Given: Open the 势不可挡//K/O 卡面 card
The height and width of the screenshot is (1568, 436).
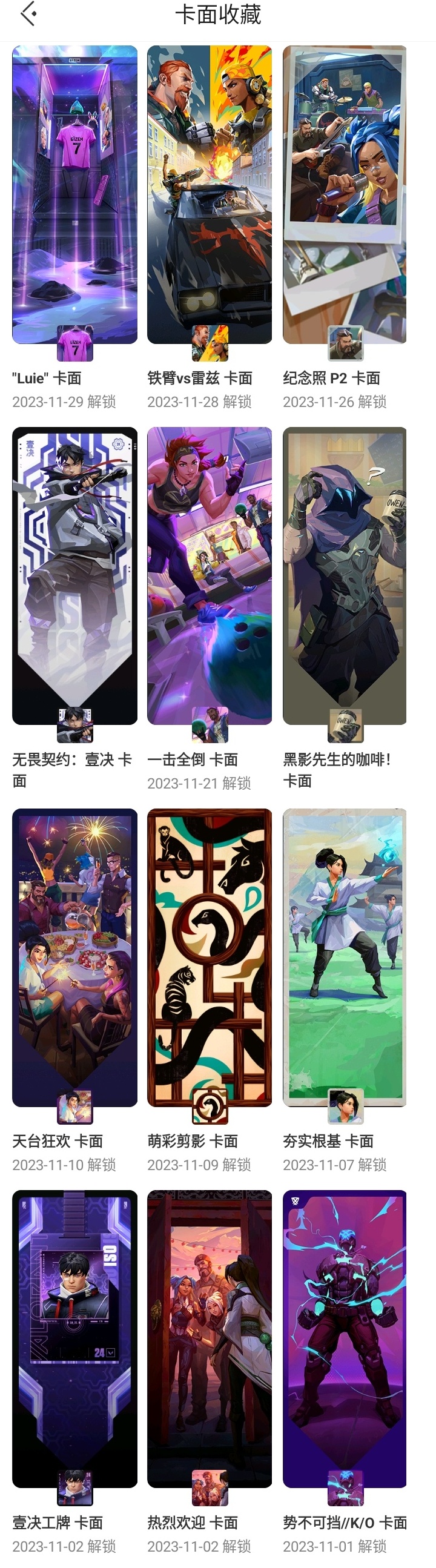Looking at the screenshot, I should pos(345,1338).
